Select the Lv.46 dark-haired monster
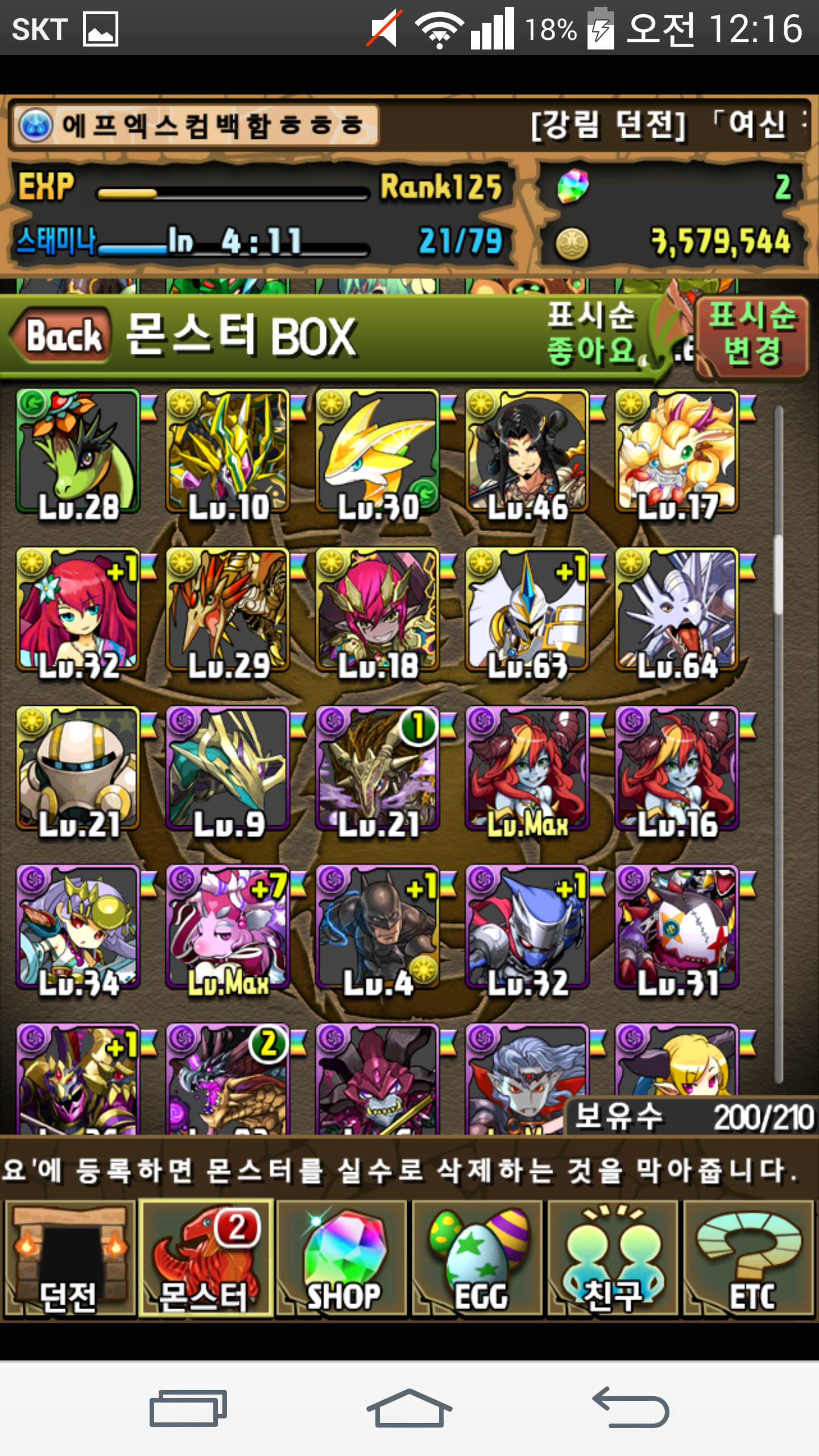Image resolution: width=819 pixels, height=1456 pixels. (527, 452)
